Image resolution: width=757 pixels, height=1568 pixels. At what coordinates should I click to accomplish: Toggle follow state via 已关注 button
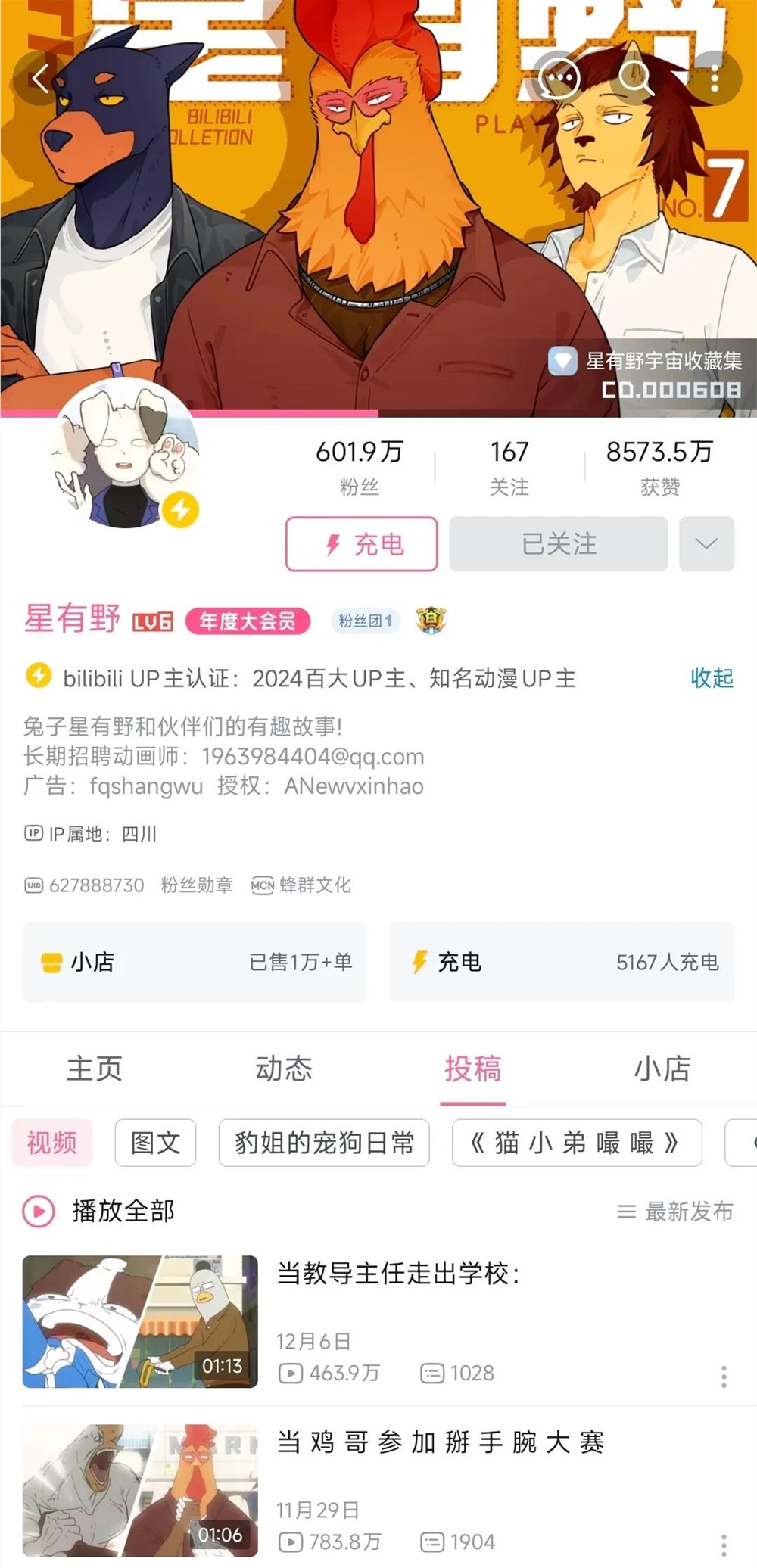tap(558, 543)
